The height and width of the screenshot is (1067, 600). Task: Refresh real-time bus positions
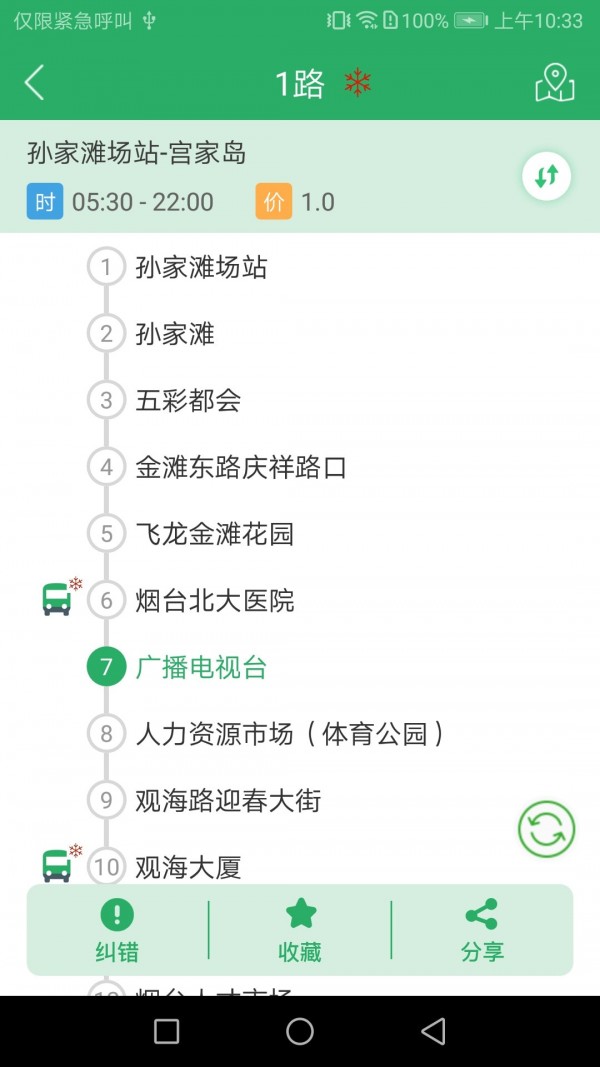tap(546, 829)
